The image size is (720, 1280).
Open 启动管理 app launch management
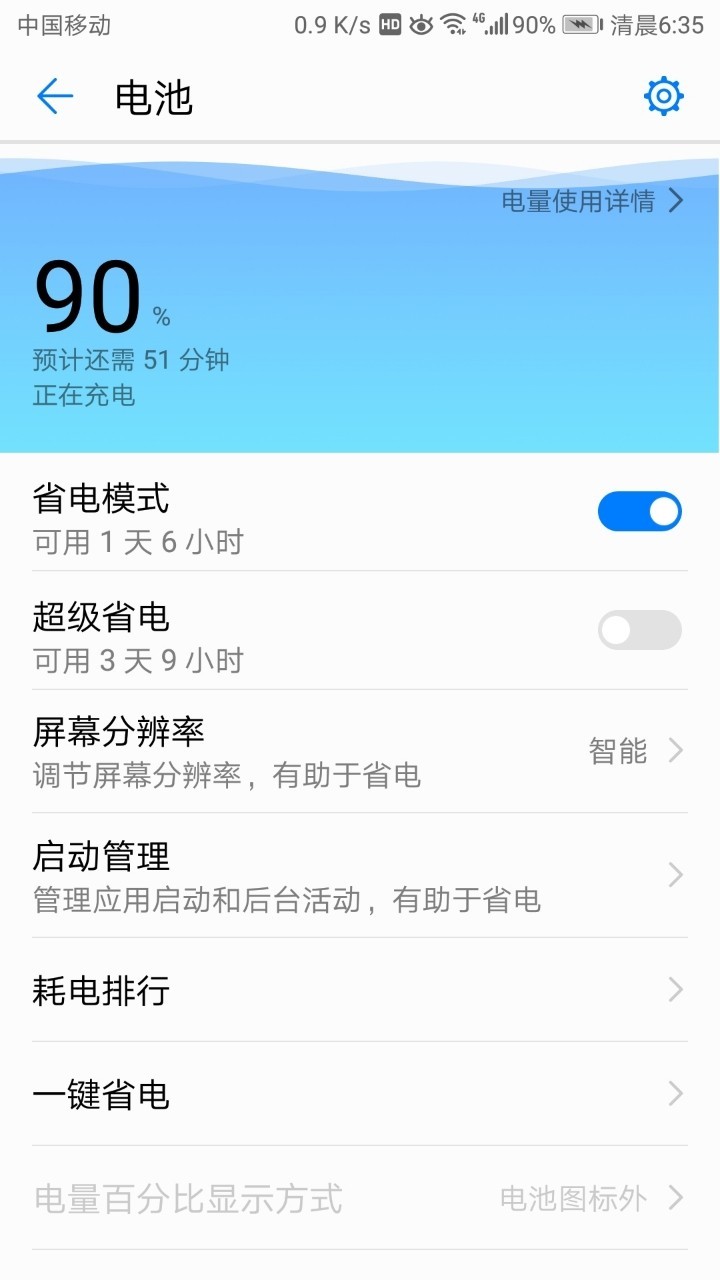[360, 875]
